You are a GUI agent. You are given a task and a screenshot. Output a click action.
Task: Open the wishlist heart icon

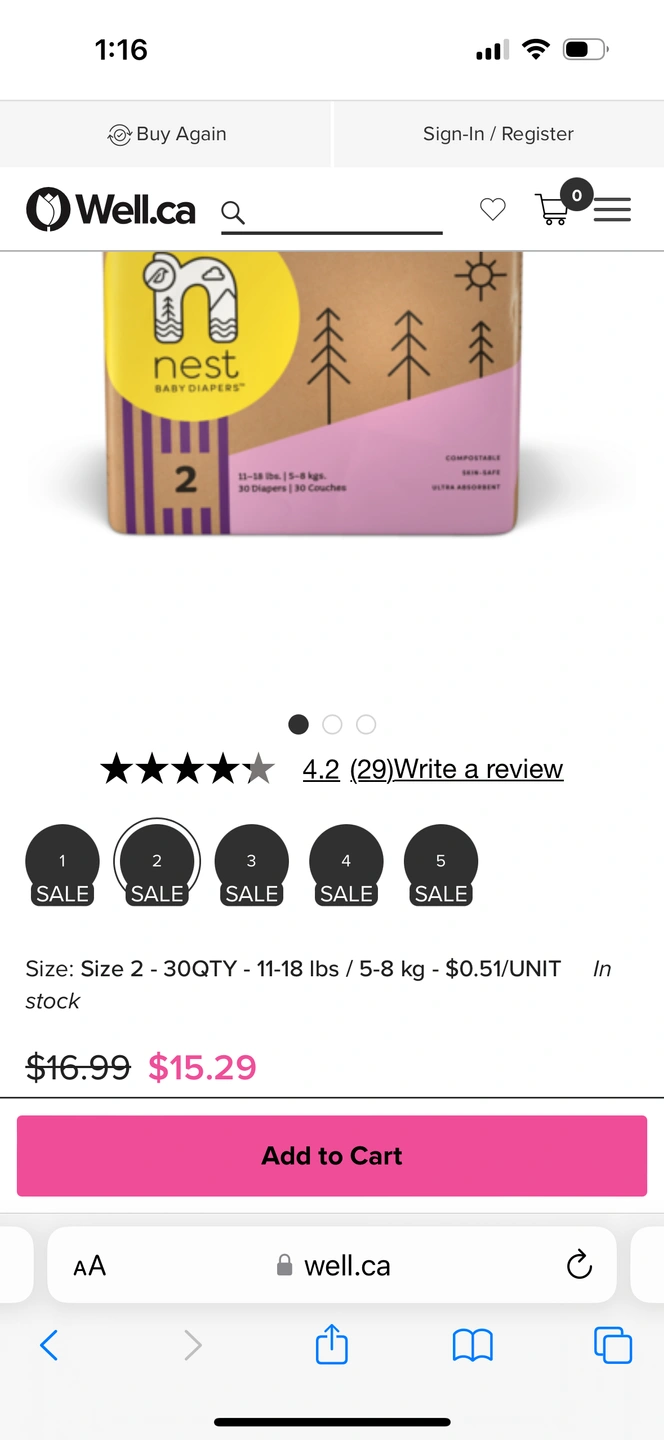point(492,209)
